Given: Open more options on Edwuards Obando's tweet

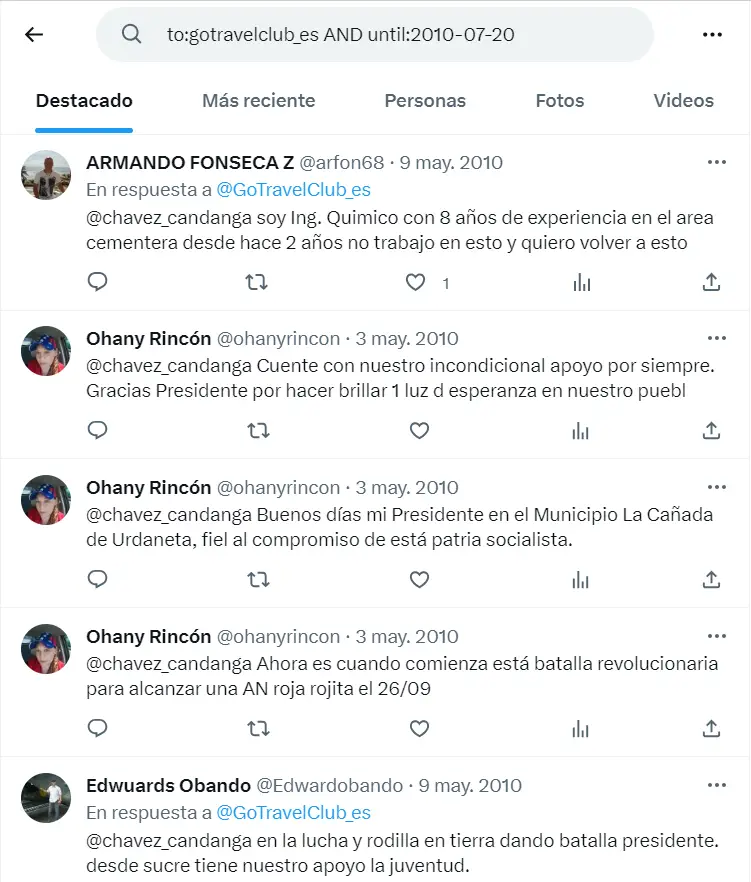Looking at the screenshot, I should click(716, 785).
